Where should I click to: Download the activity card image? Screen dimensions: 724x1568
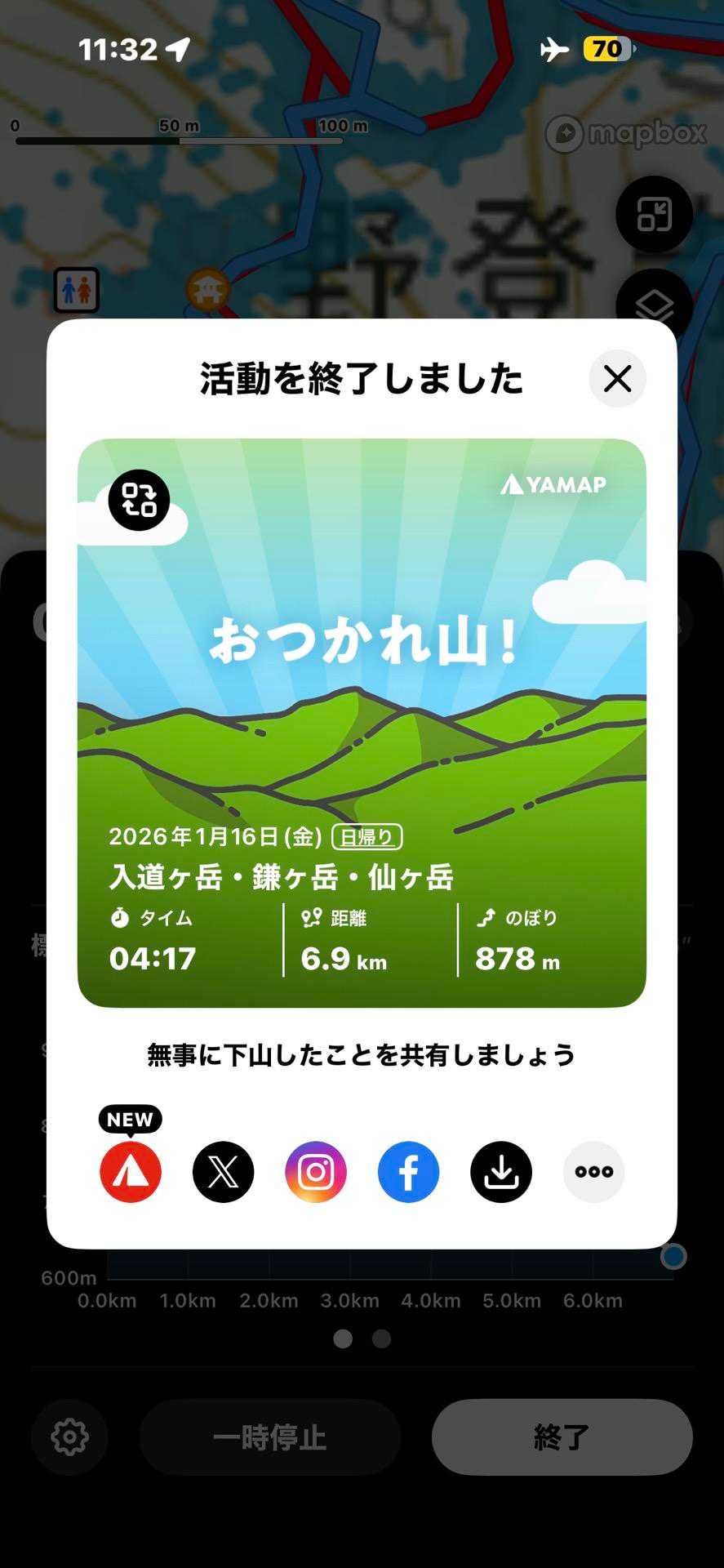501,1172
